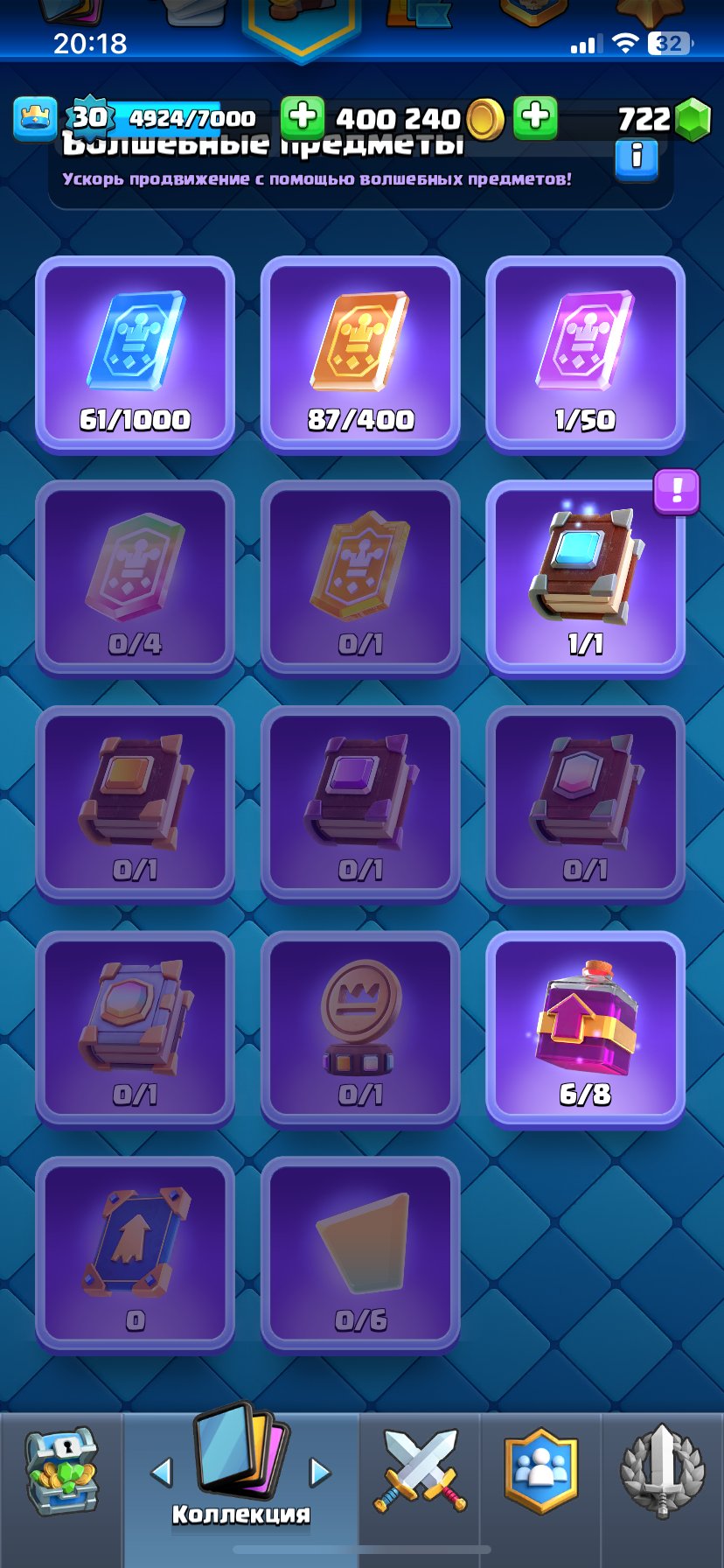
Task: Open the legendary wild card tile 0/4
Action: pos(135,577)
